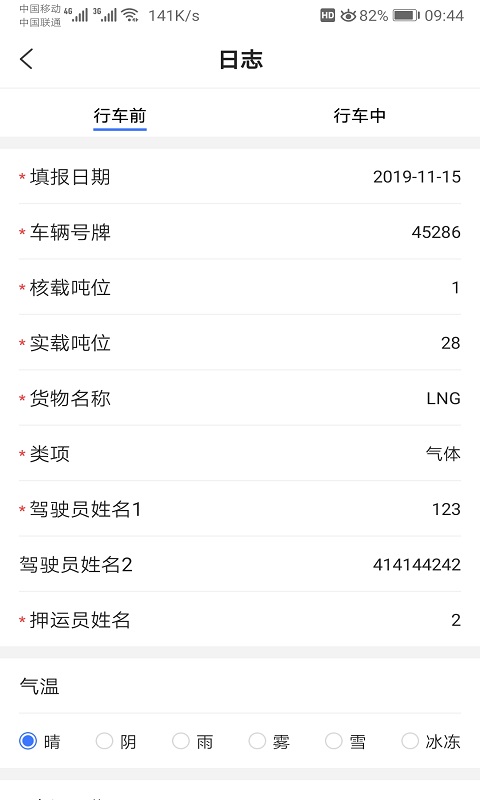Select the 雪 weather option

point(346,741)
